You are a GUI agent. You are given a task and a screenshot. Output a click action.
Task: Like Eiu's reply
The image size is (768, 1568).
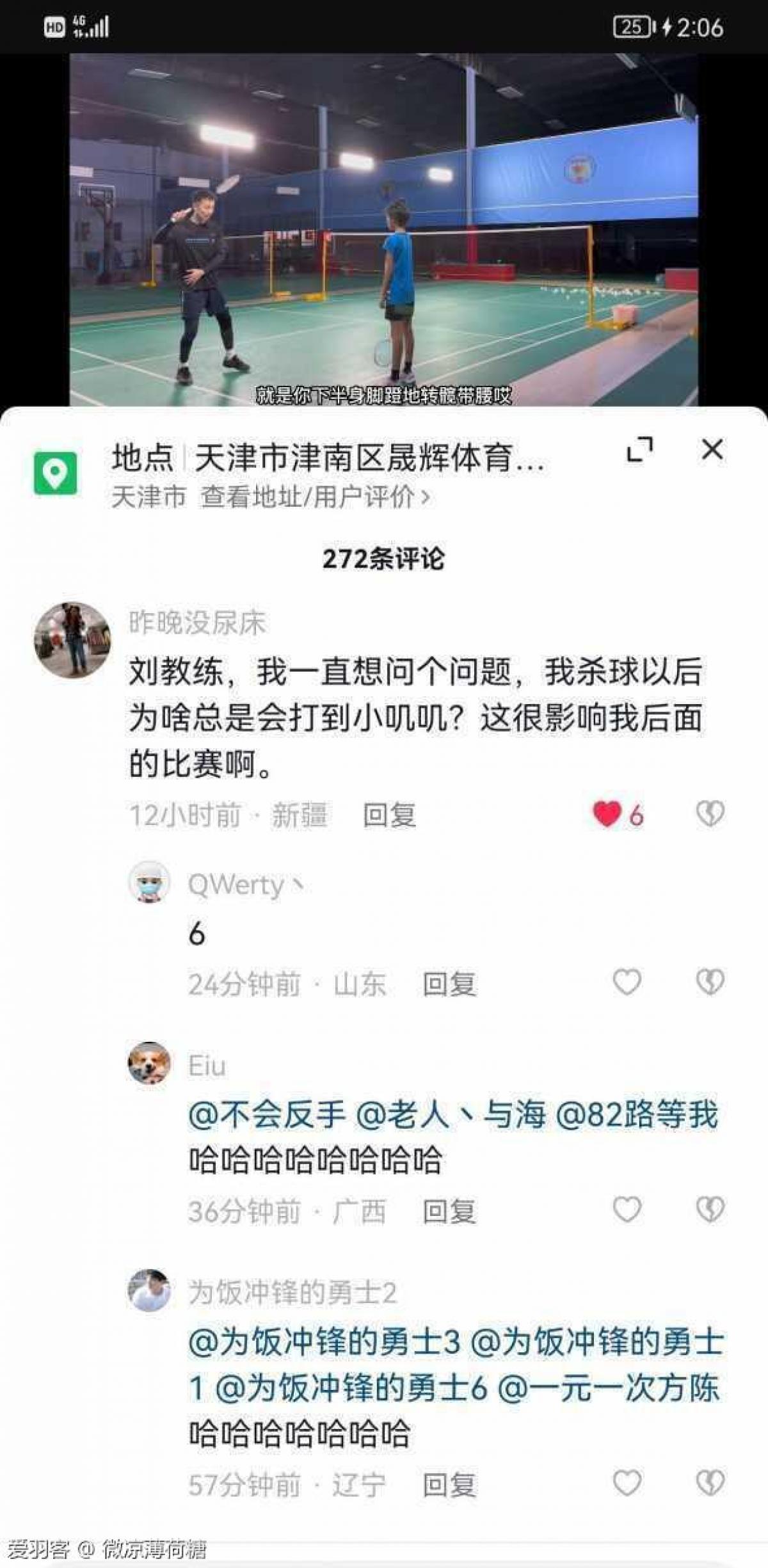click(x=627, y=1210)
